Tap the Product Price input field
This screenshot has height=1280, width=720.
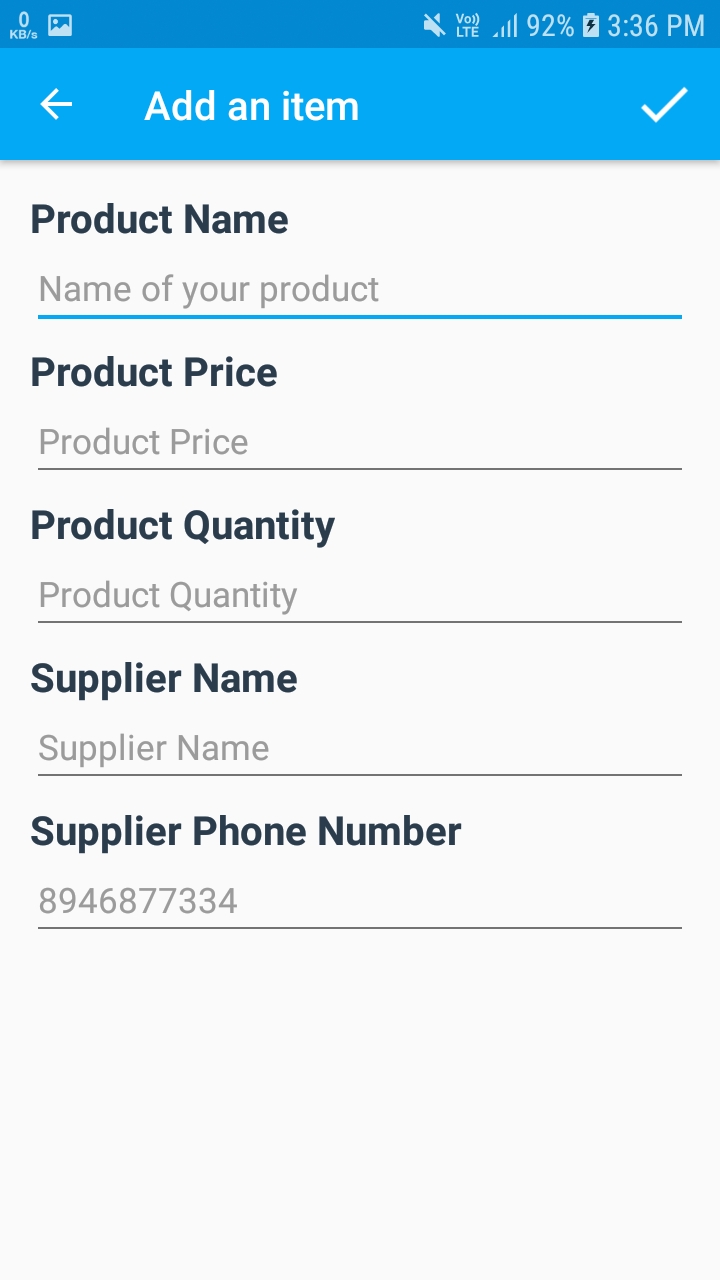[360, 443]
